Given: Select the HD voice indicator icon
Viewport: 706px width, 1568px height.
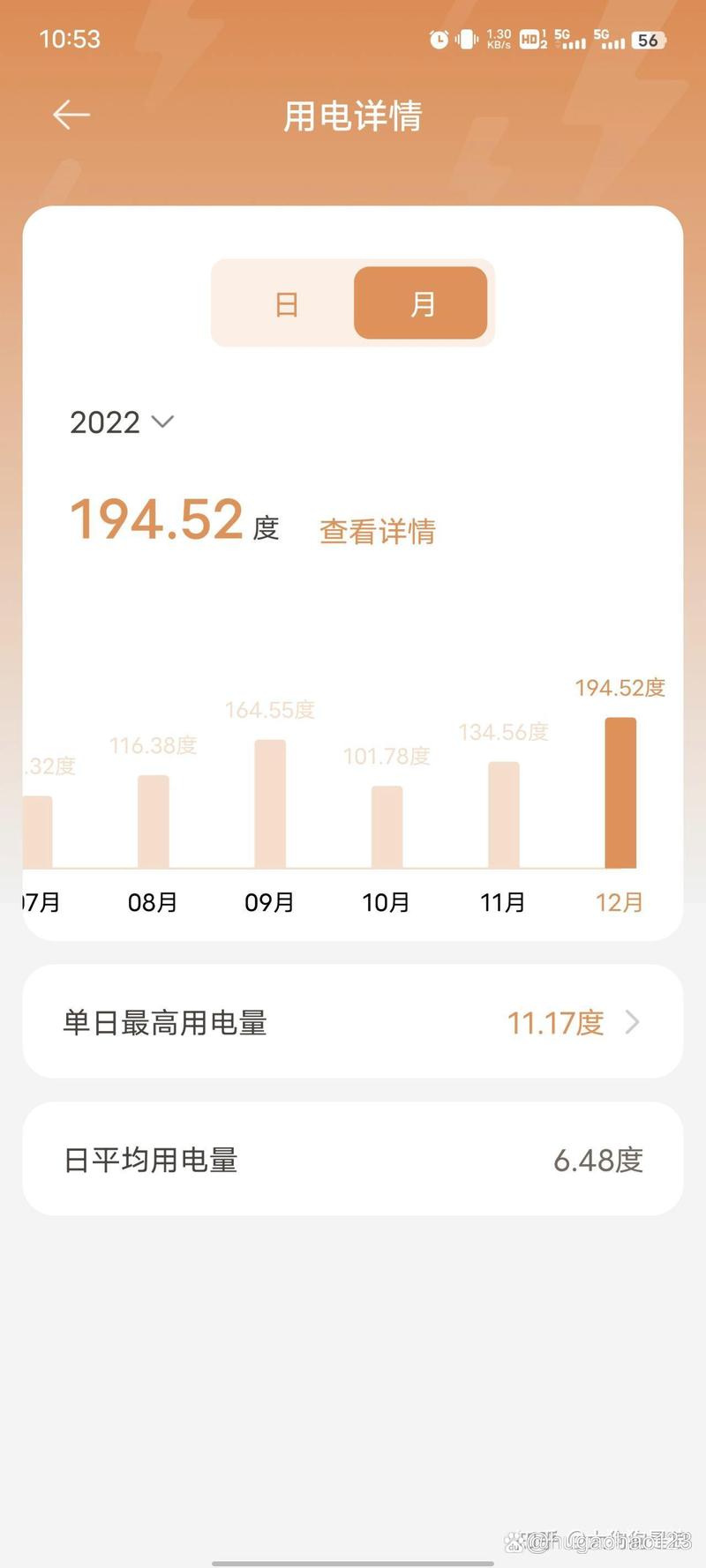Looking at the screenshot, I should coord(530,39).
